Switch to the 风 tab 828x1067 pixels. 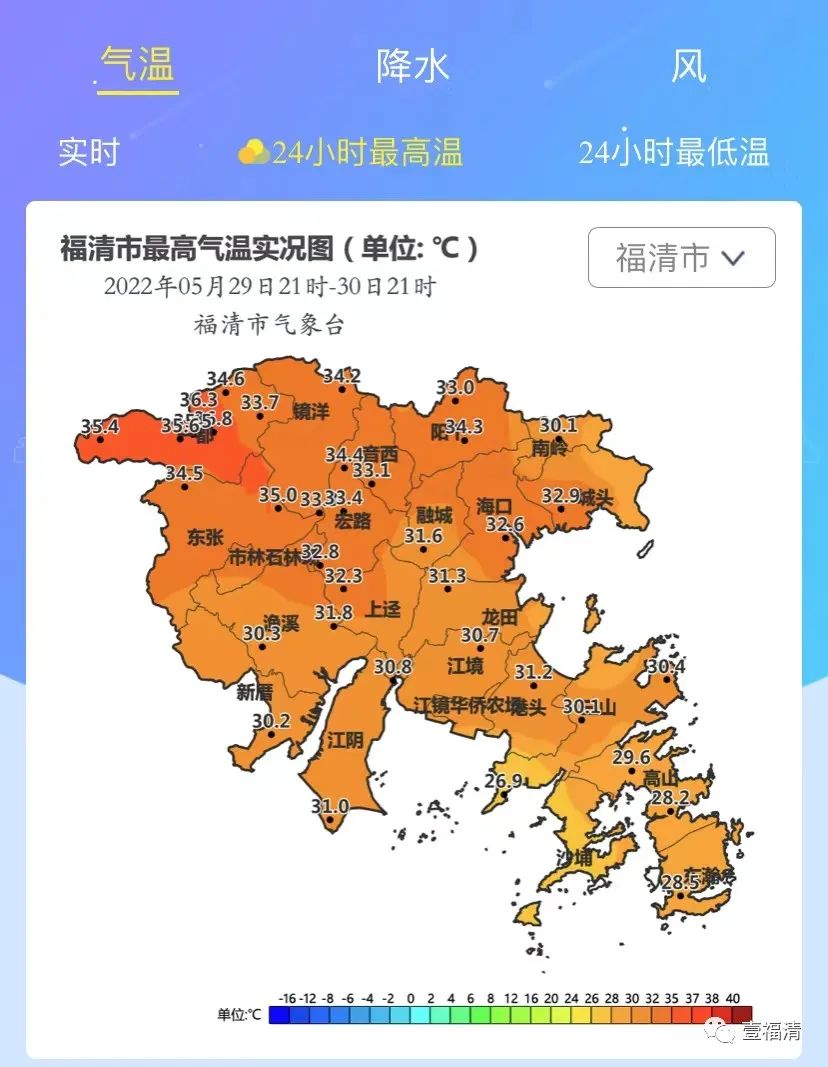(x=689, y=67)
